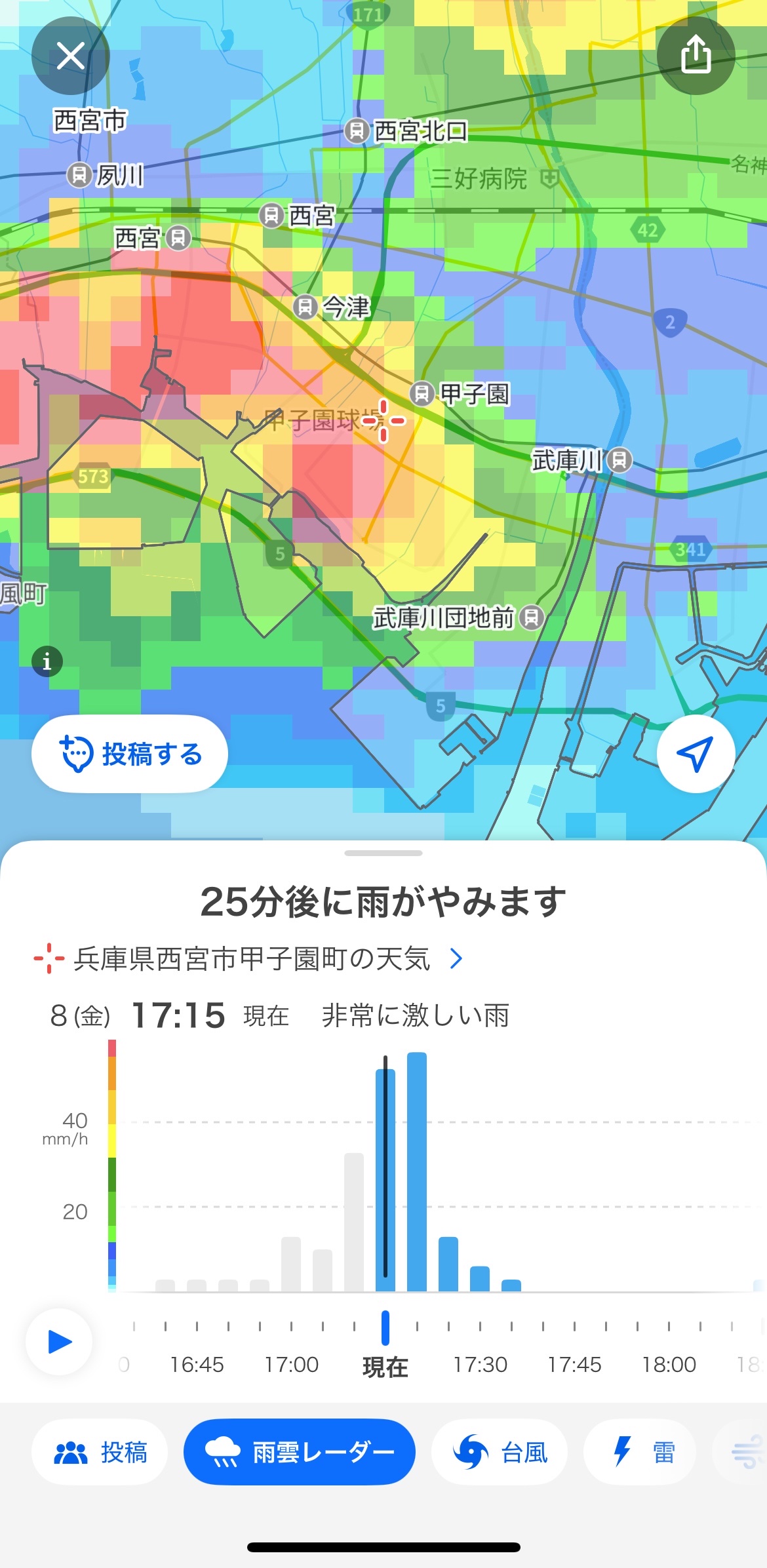Switch to the 台風 tab
Viewport: 767px width, 1568px height.
[500, 1452]
